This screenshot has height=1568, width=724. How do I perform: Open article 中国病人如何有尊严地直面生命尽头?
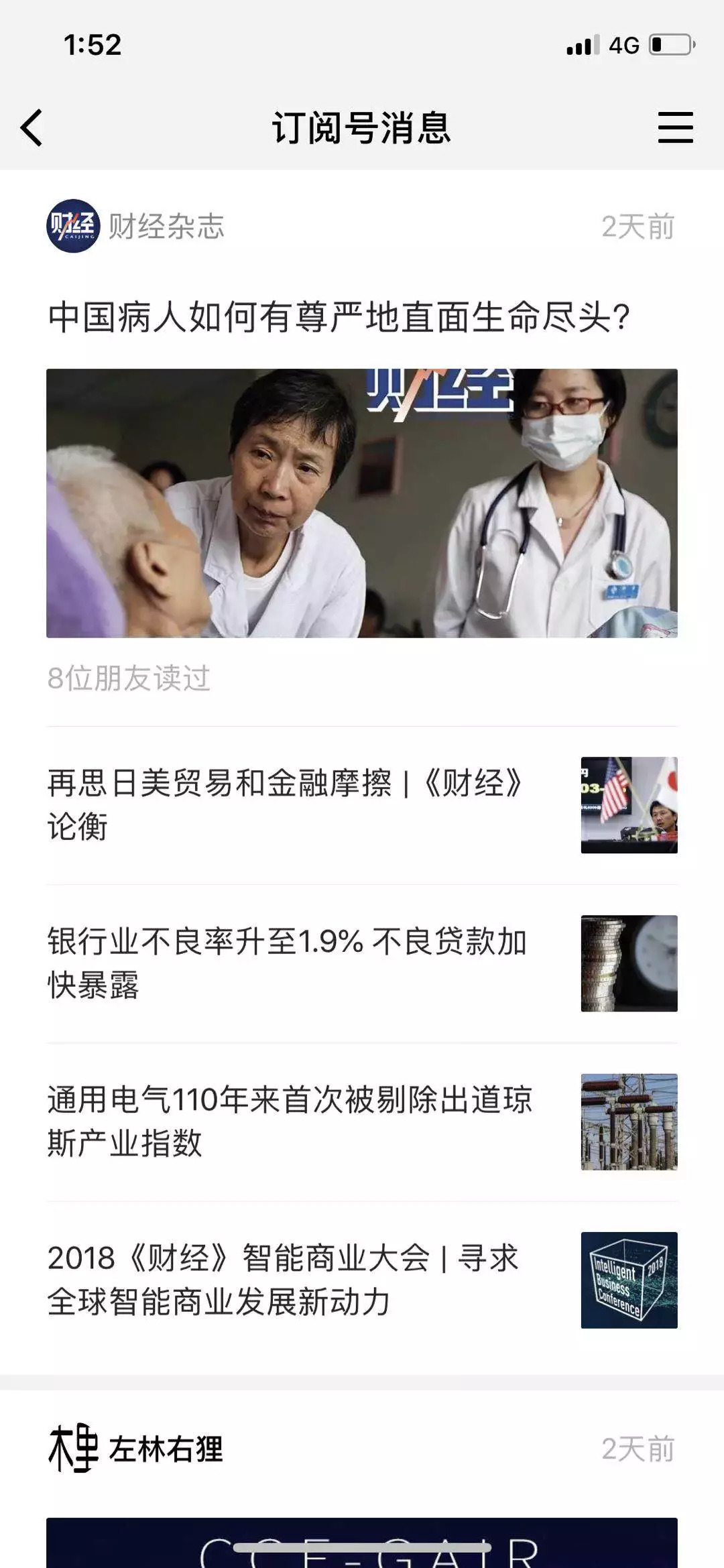[x=339, y=317]
